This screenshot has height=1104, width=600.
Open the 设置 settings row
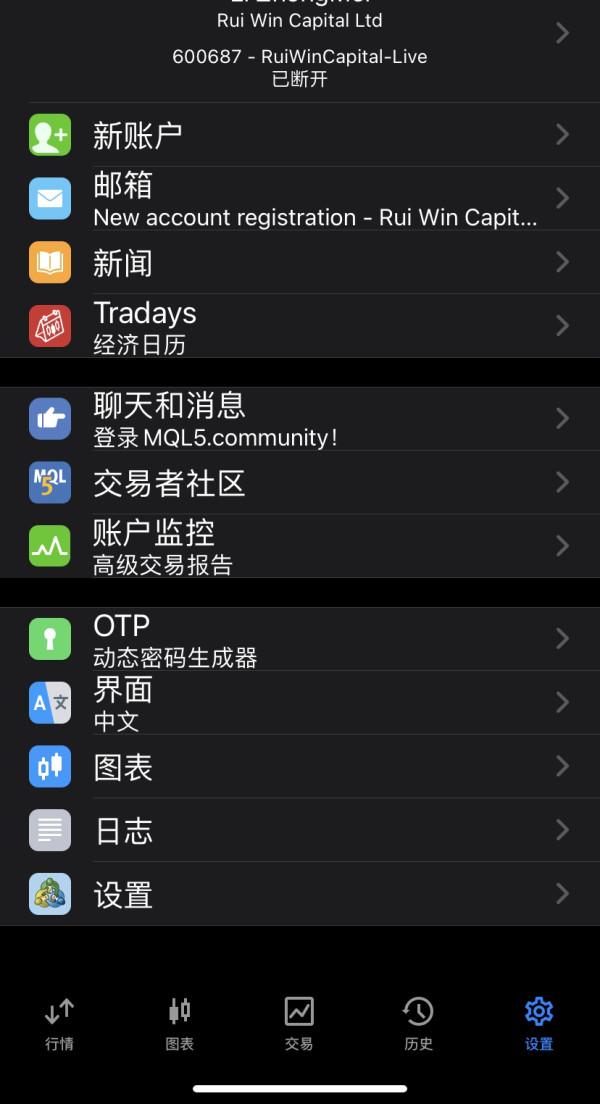[x=300, y=894]
